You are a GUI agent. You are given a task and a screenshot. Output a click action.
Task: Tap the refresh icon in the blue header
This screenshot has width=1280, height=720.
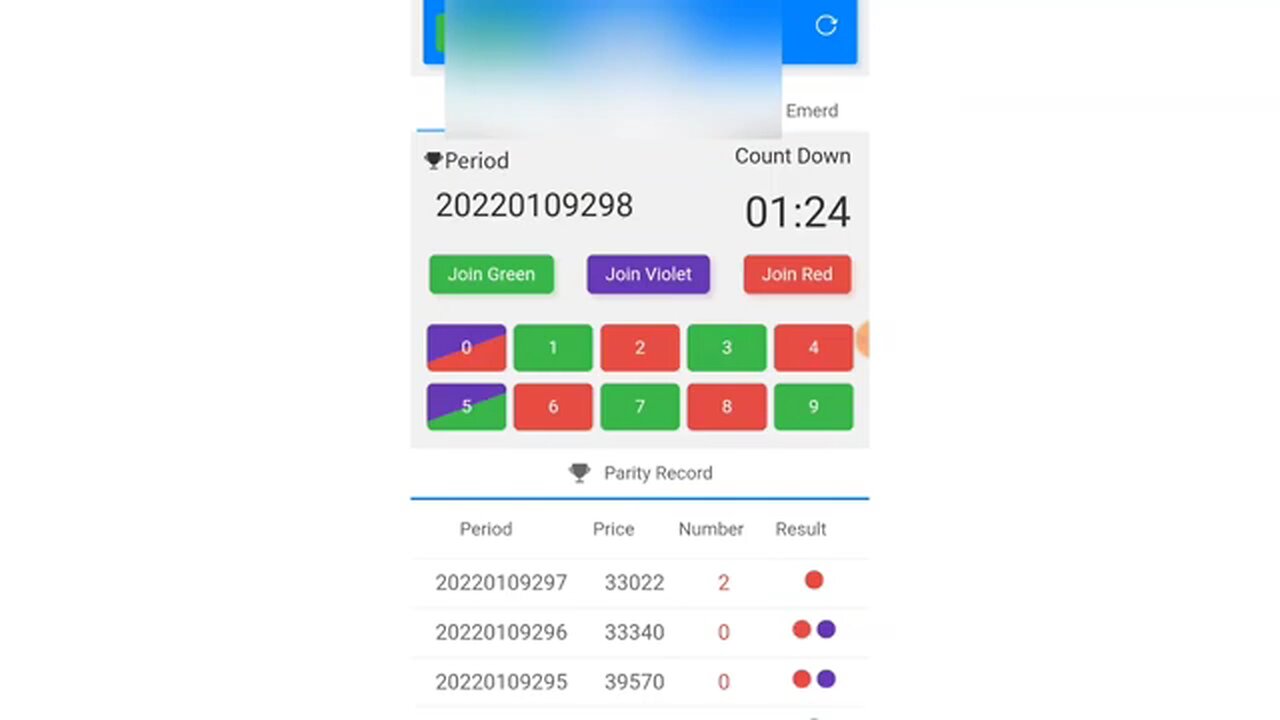(x=825, y=26)
